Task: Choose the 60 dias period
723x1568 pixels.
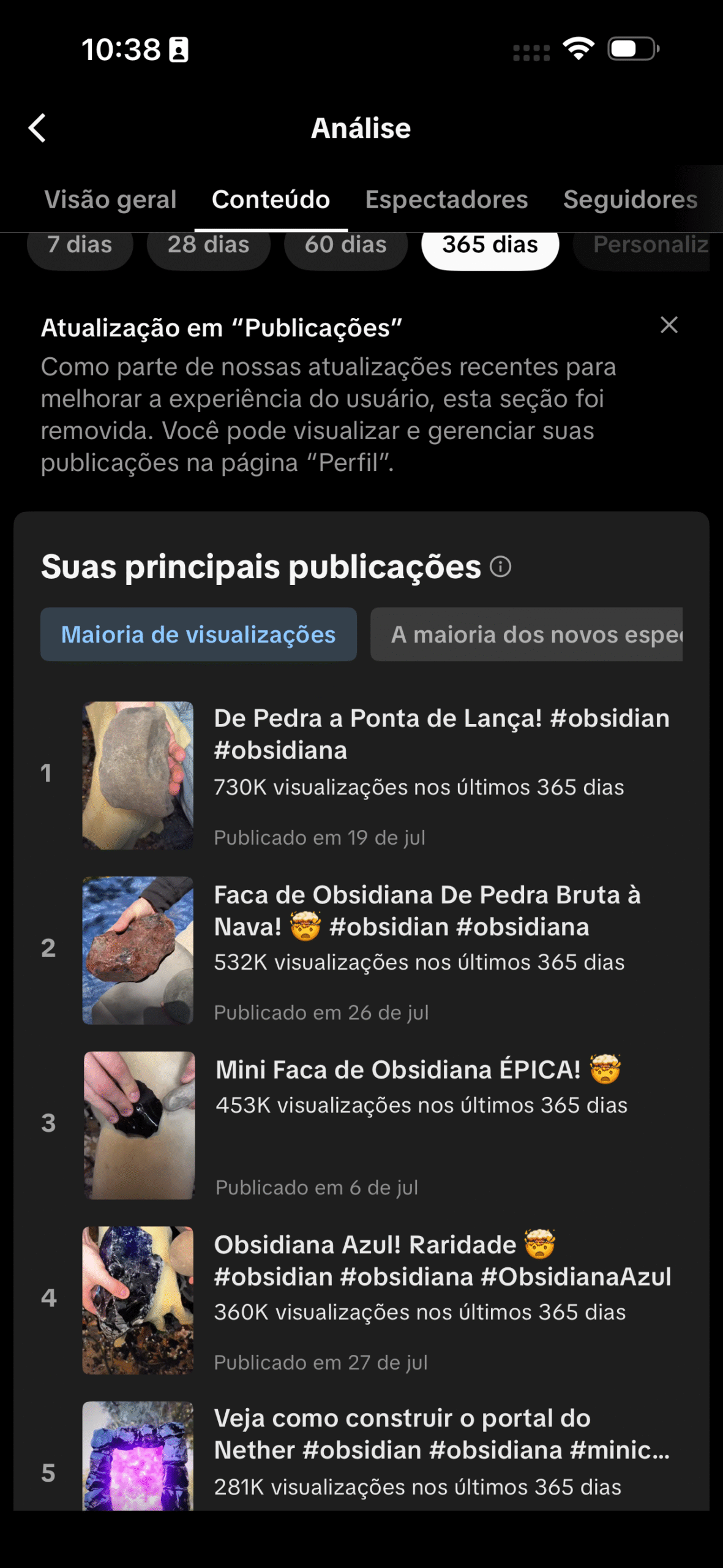Action: [345, 246]
